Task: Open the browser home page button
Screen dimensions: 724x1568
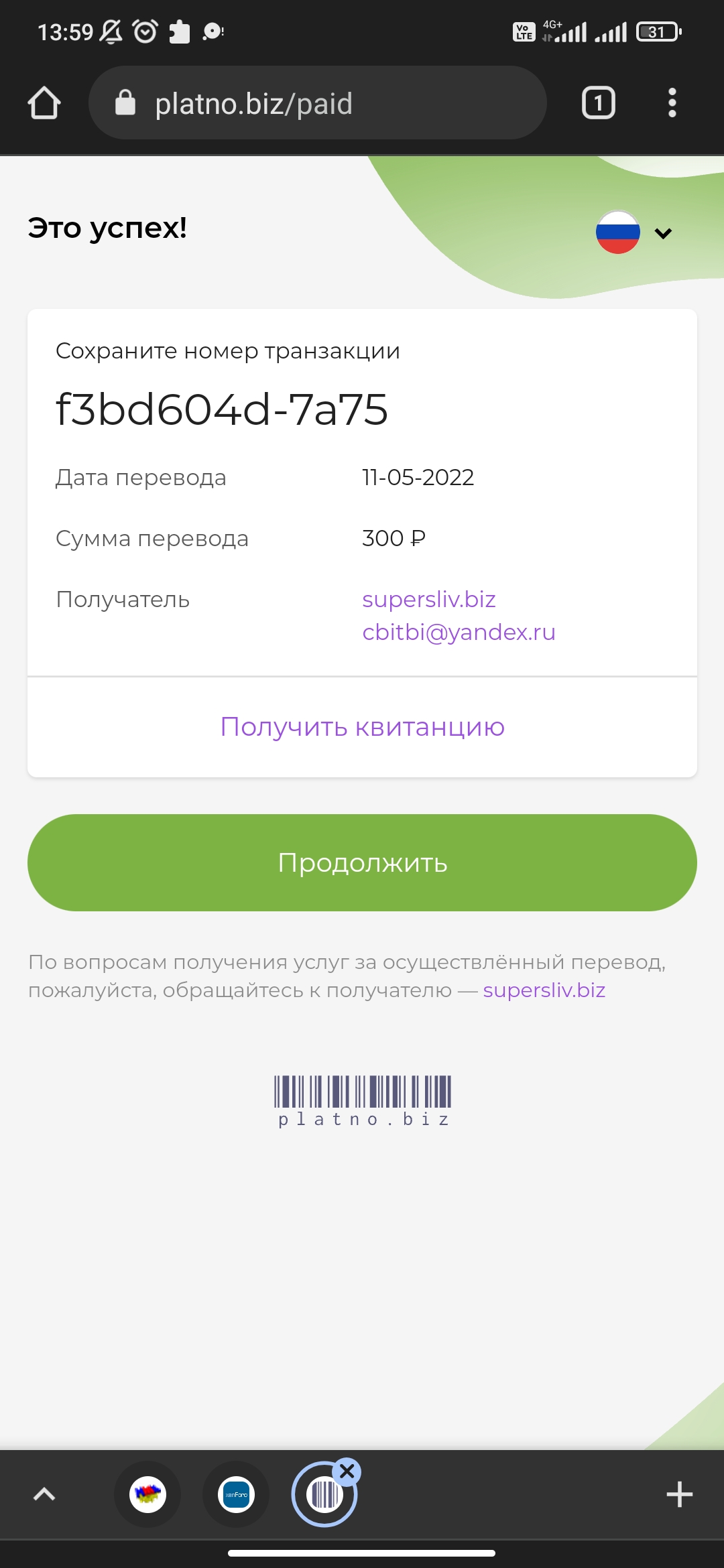Action: pyautogui.click(x=44, y=103)
